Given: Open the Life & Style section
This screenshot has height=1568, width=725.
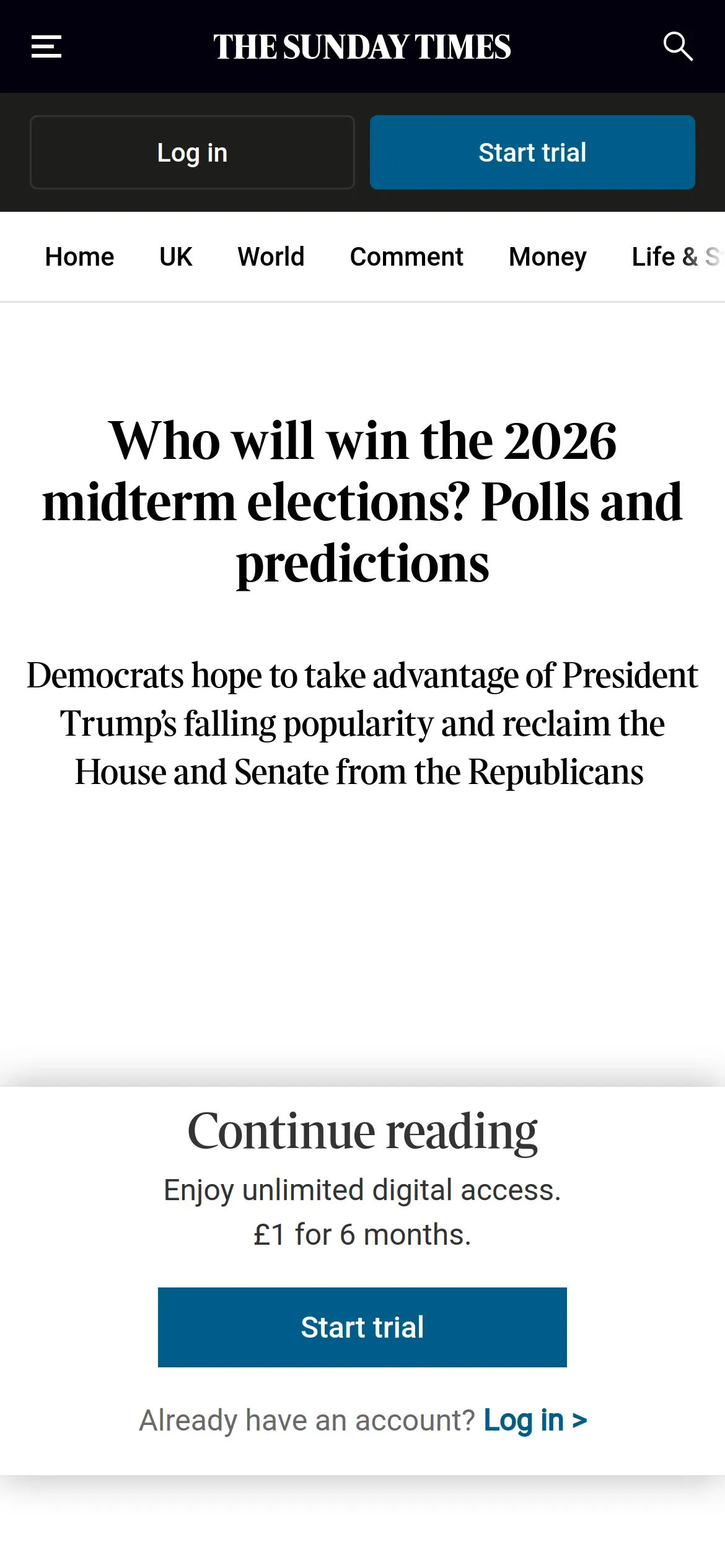Looking at the screenshot, I should pos(677,256).
